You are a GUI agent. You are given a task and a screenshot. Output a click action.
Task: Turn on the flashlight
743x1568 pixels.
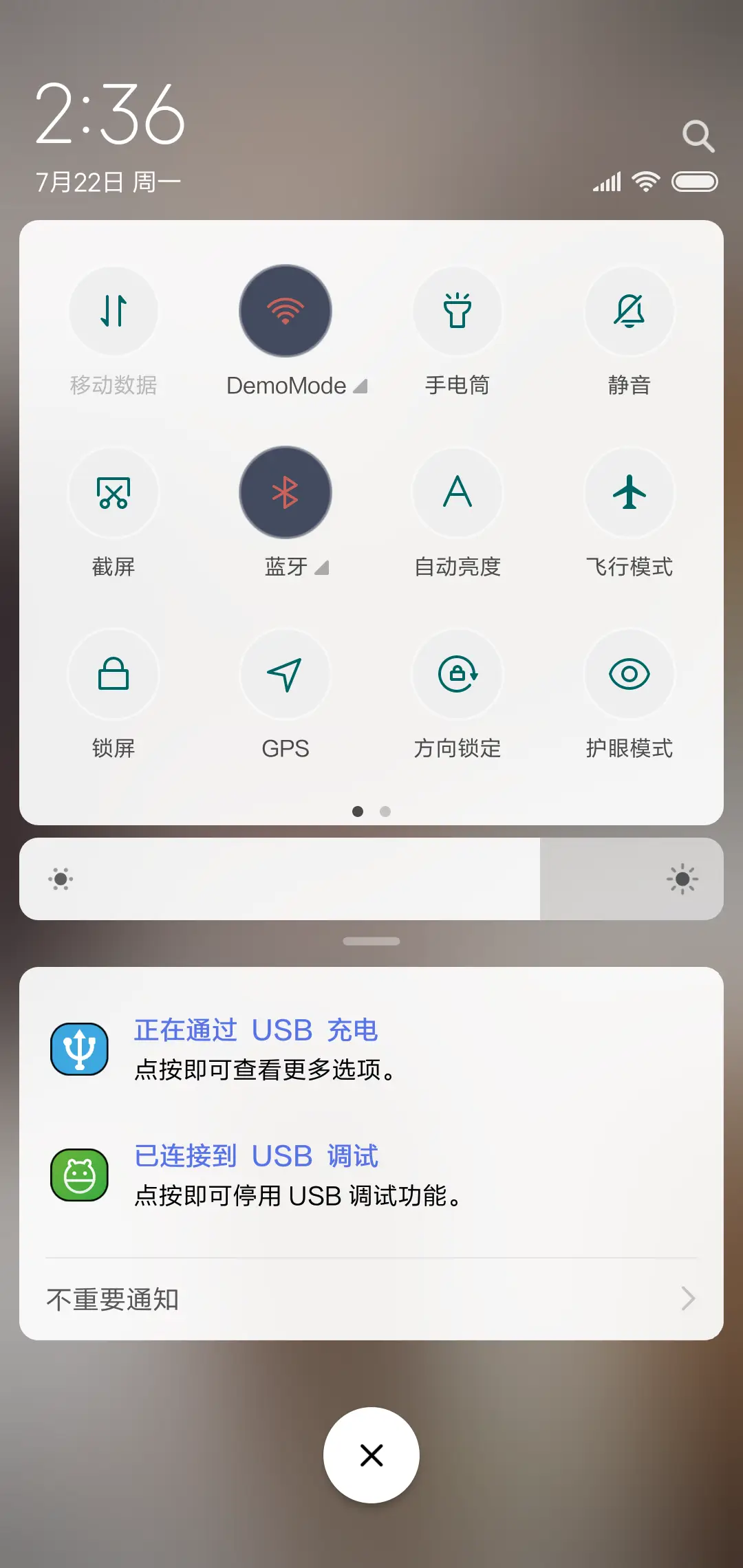457,311
